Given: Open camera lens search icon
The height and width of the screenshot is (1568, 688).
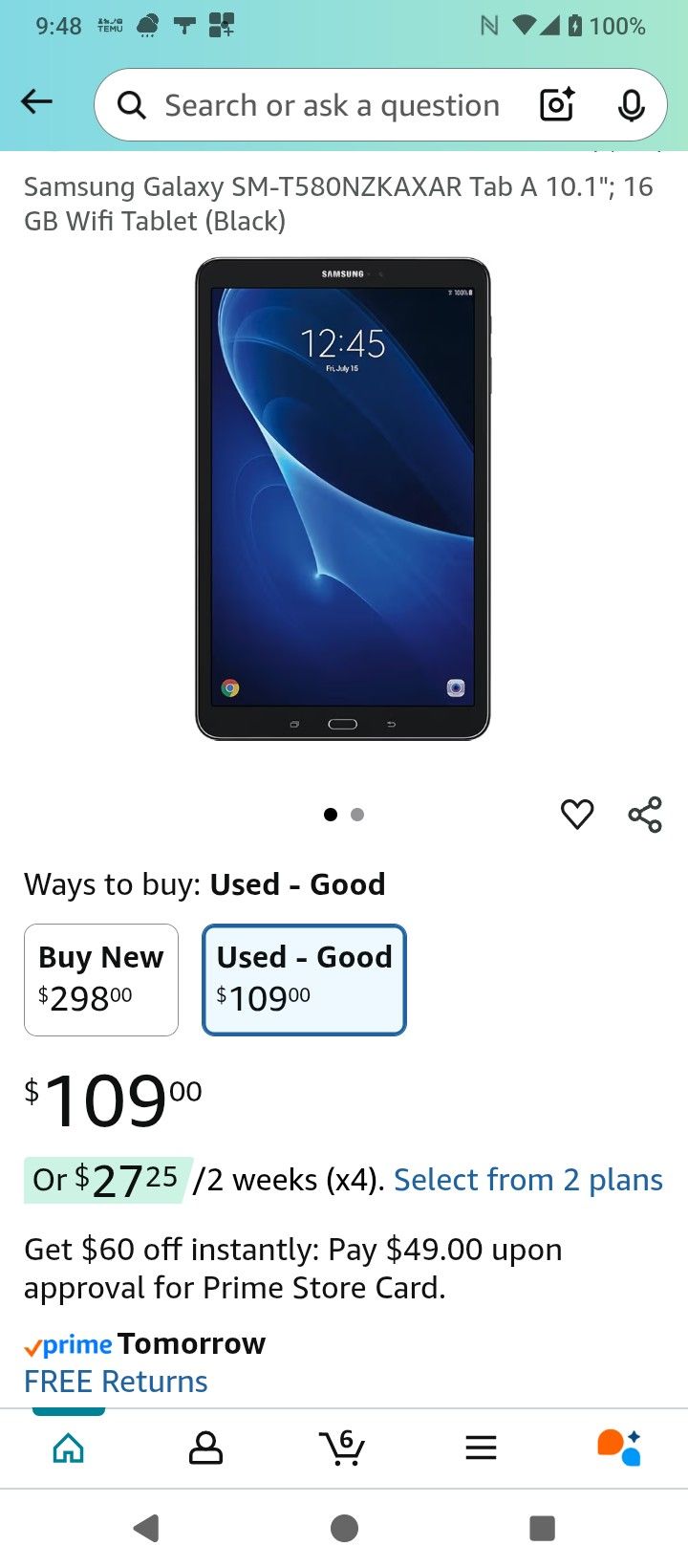Looking at the screenshot, I should (x=557, y=104).
